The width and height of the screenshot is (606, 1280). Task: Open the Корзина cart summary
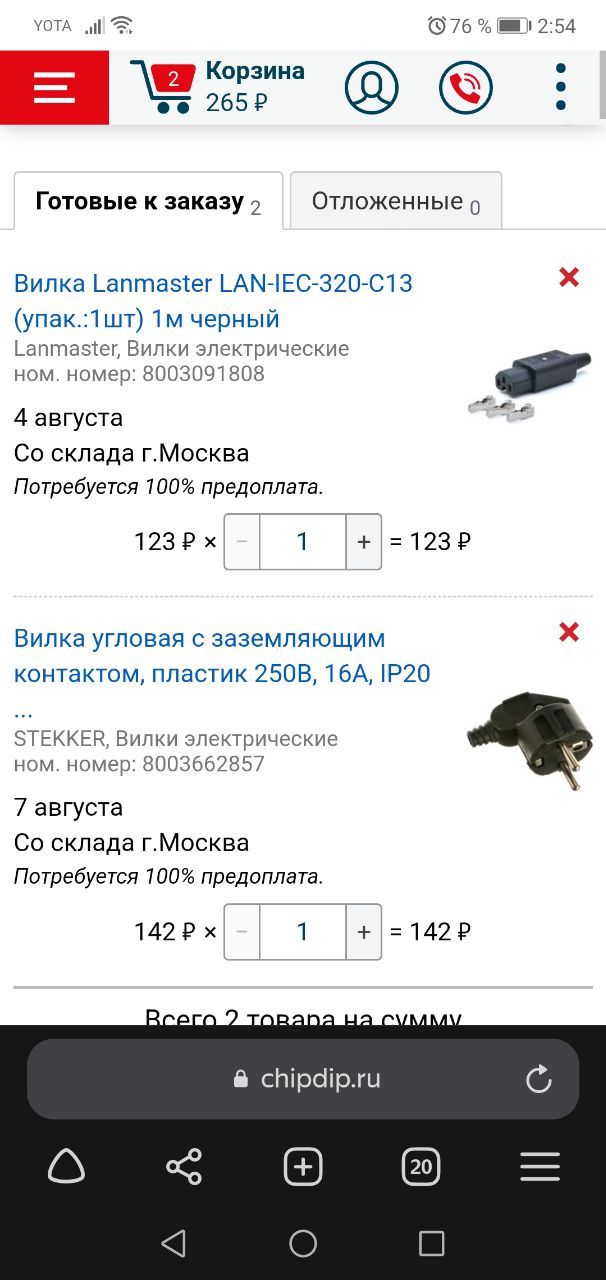[218, 87]
